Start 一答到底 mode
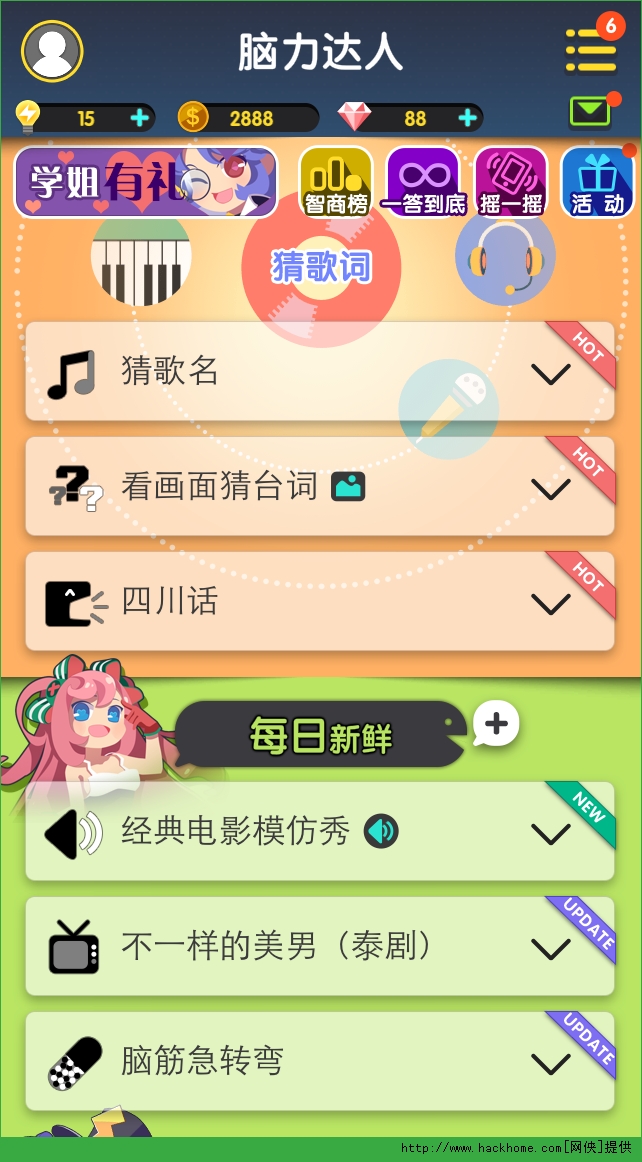 (423, 182)
